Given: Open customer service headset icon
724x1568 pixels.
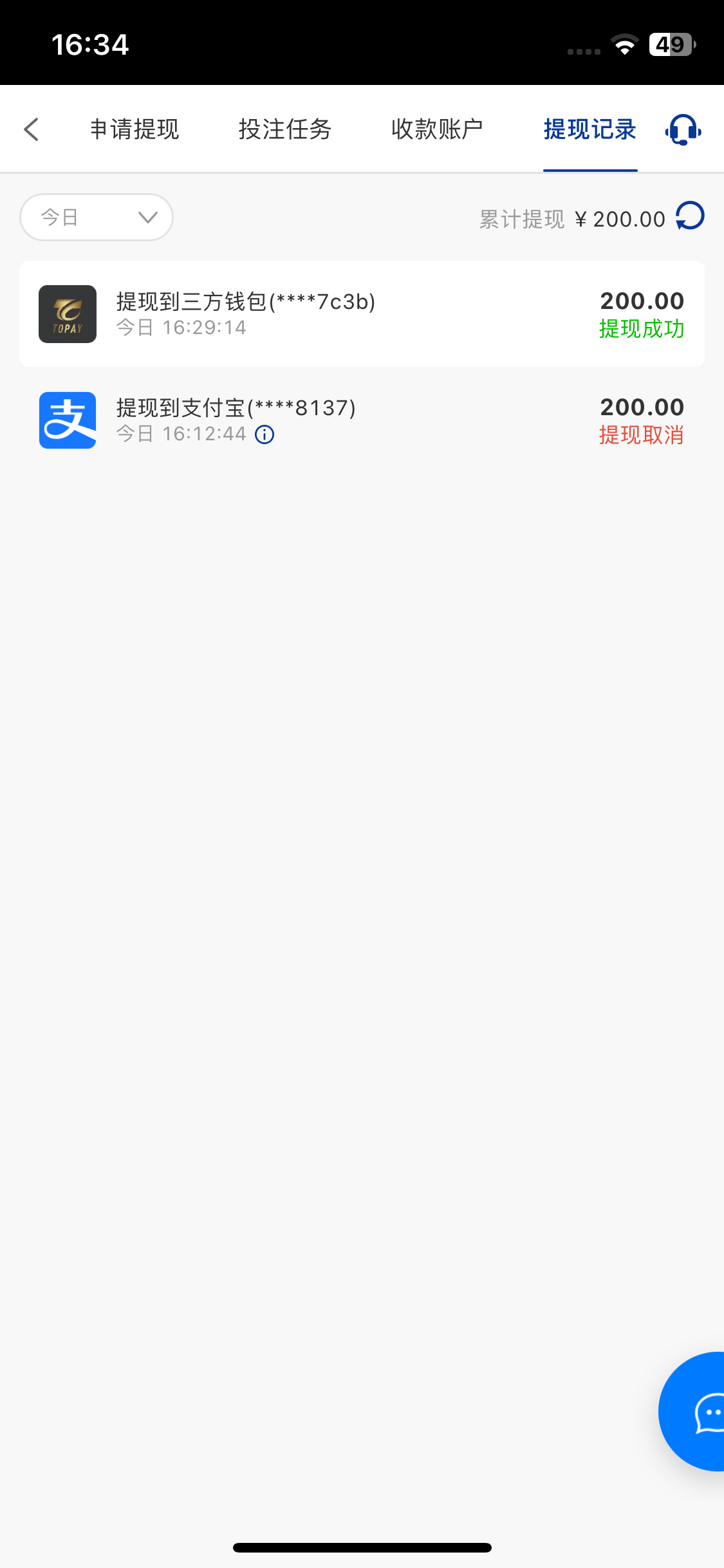Looking at the screenshot, I should (683, 130).
